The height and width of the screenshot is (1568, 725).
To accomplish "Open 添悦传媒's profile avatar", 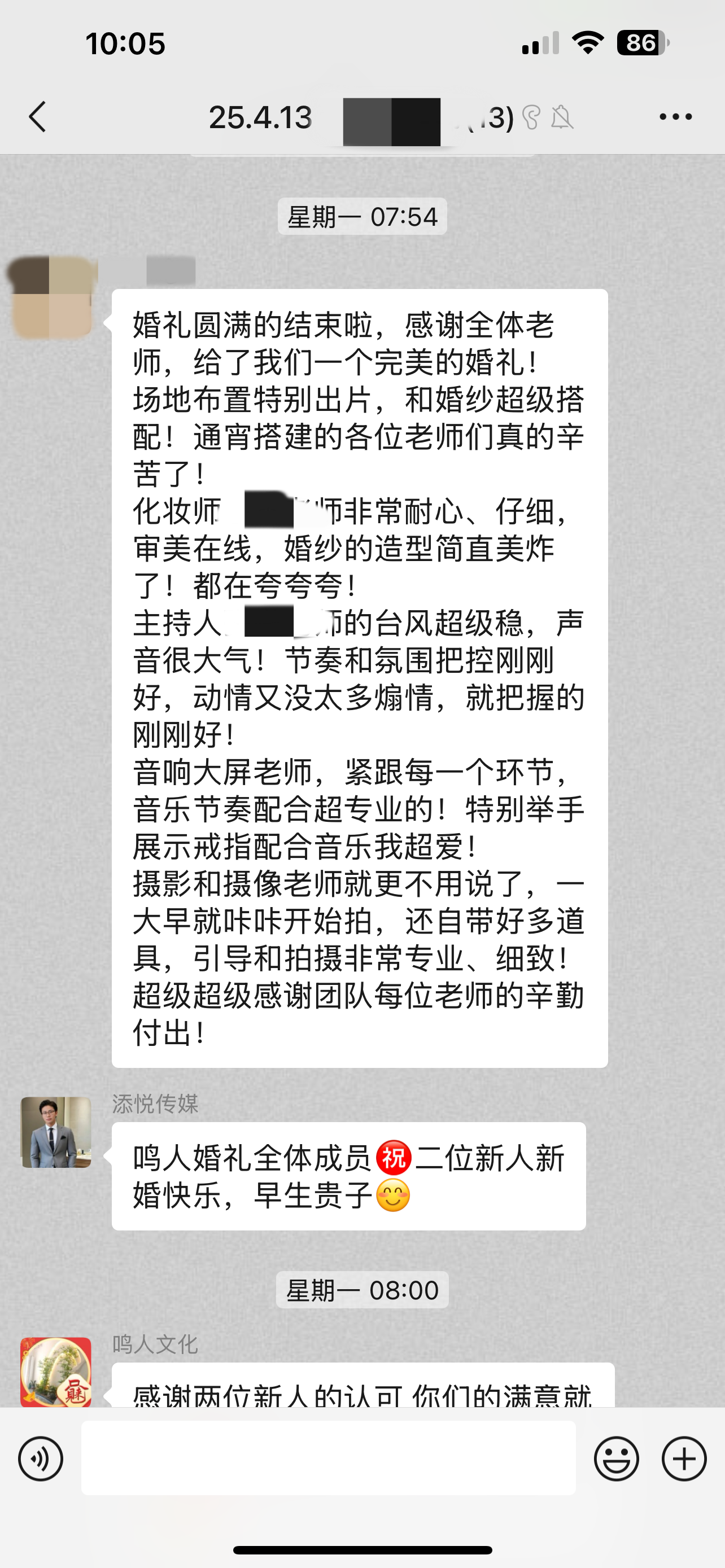I will [56, 1132].
